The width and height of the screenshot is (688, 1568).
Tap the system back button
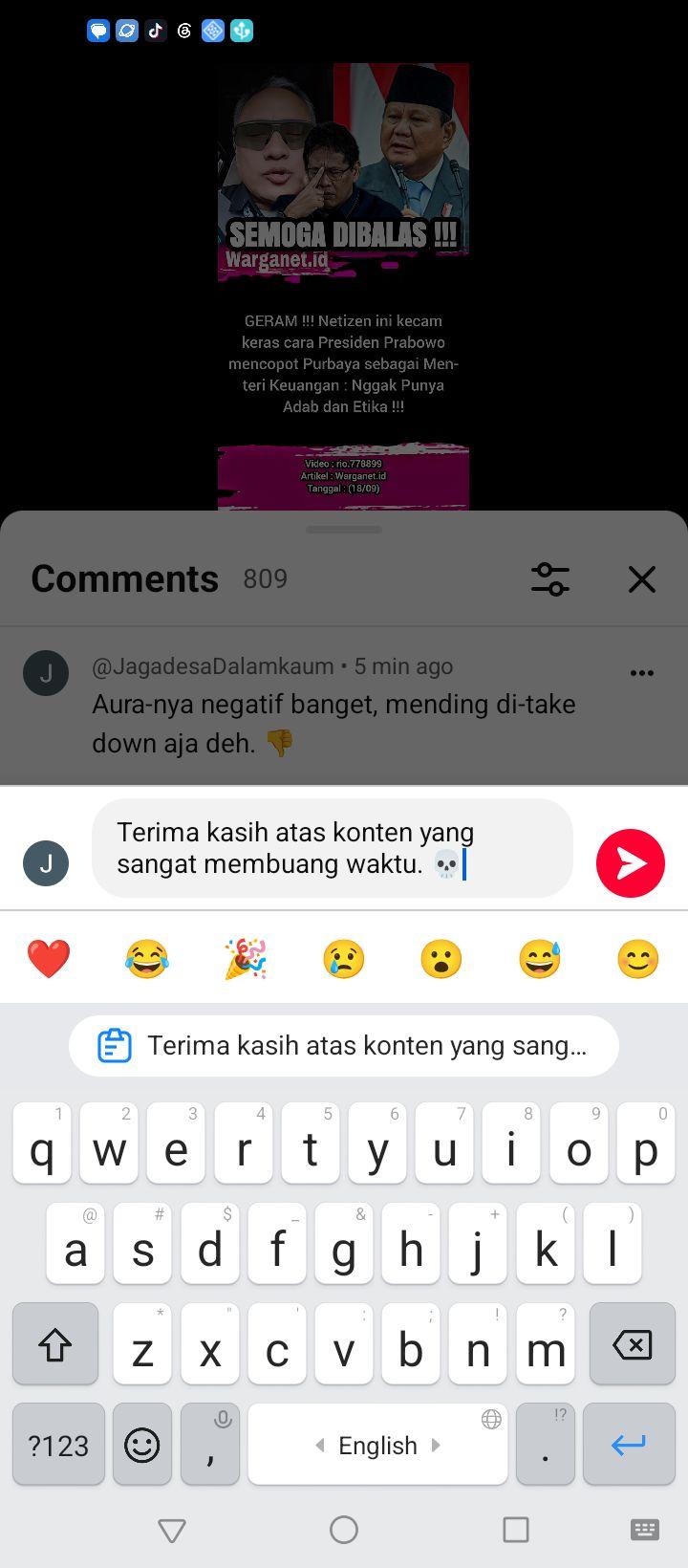tap(172, 1531)
